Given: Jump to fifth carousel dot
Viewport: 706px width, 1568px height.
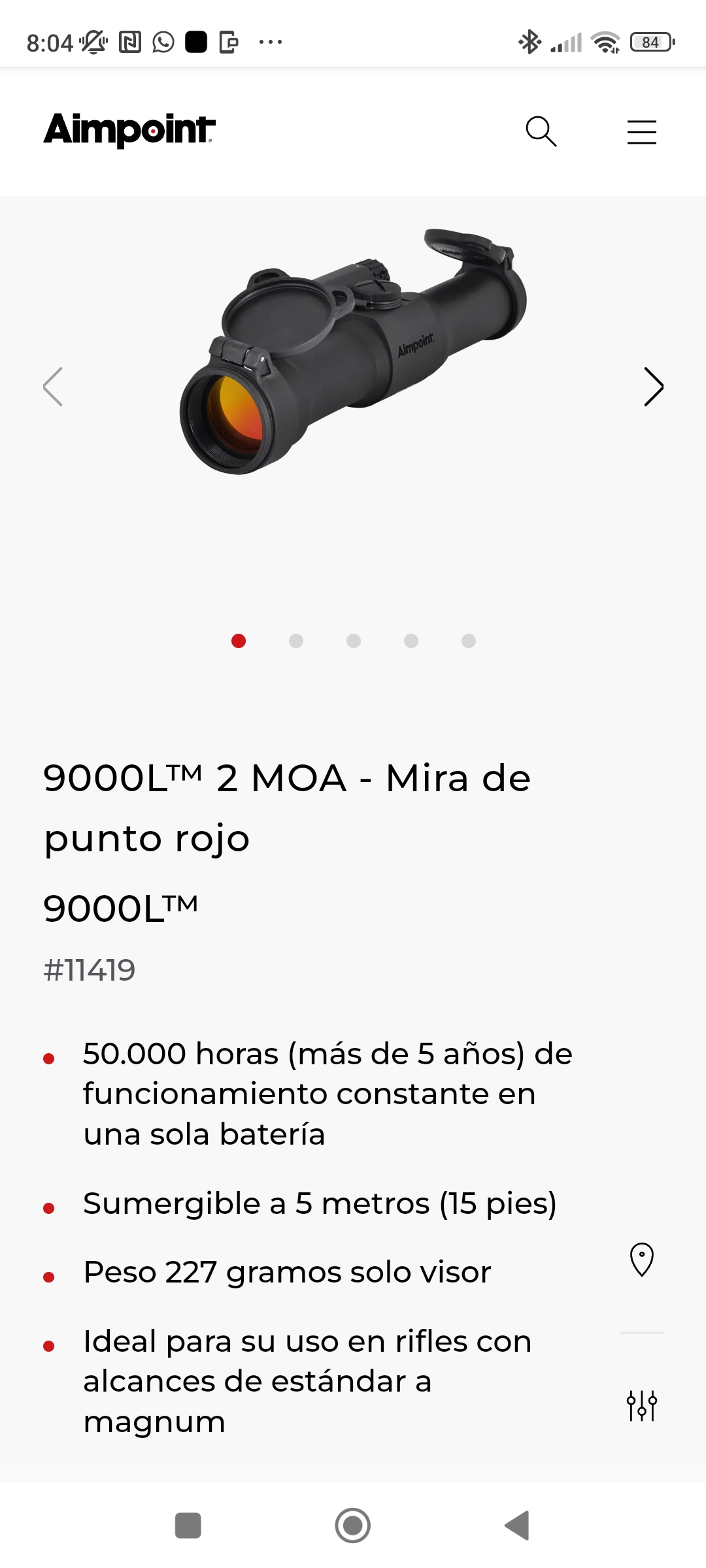Looking at the screenshot, I should click(x=469, y=641).
